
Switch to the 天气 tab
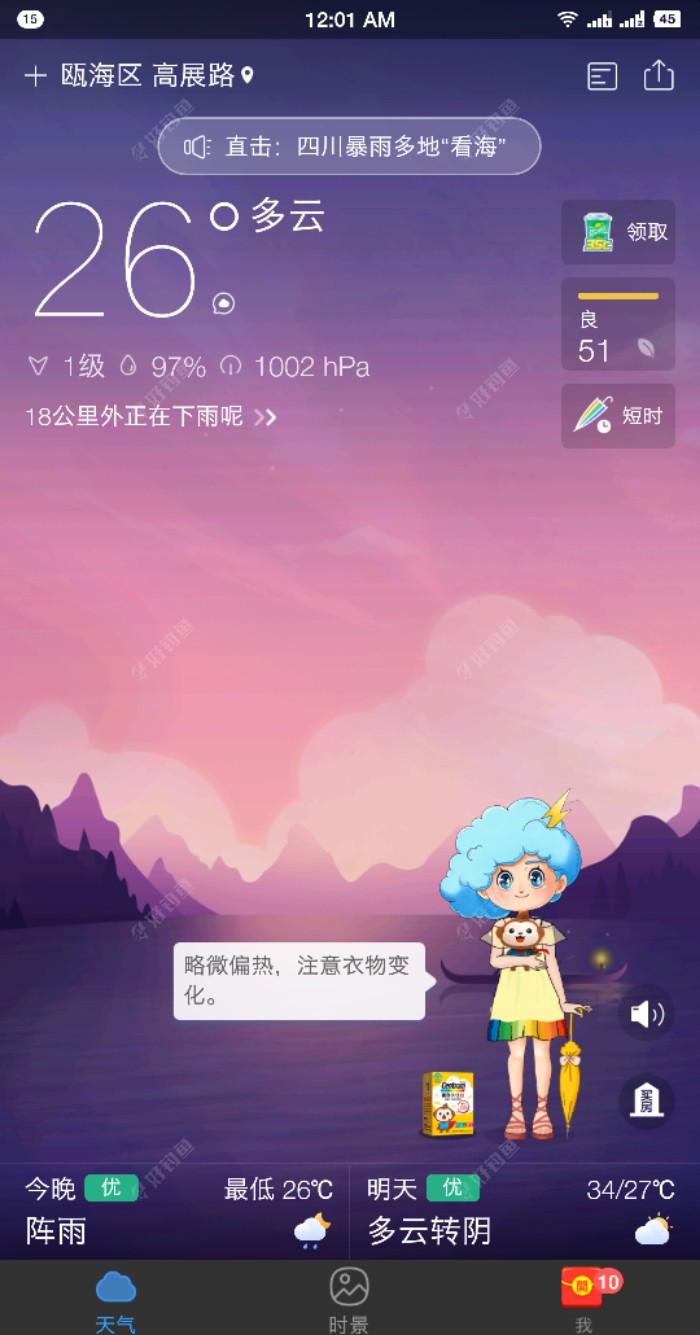(x=115, y=1298)
